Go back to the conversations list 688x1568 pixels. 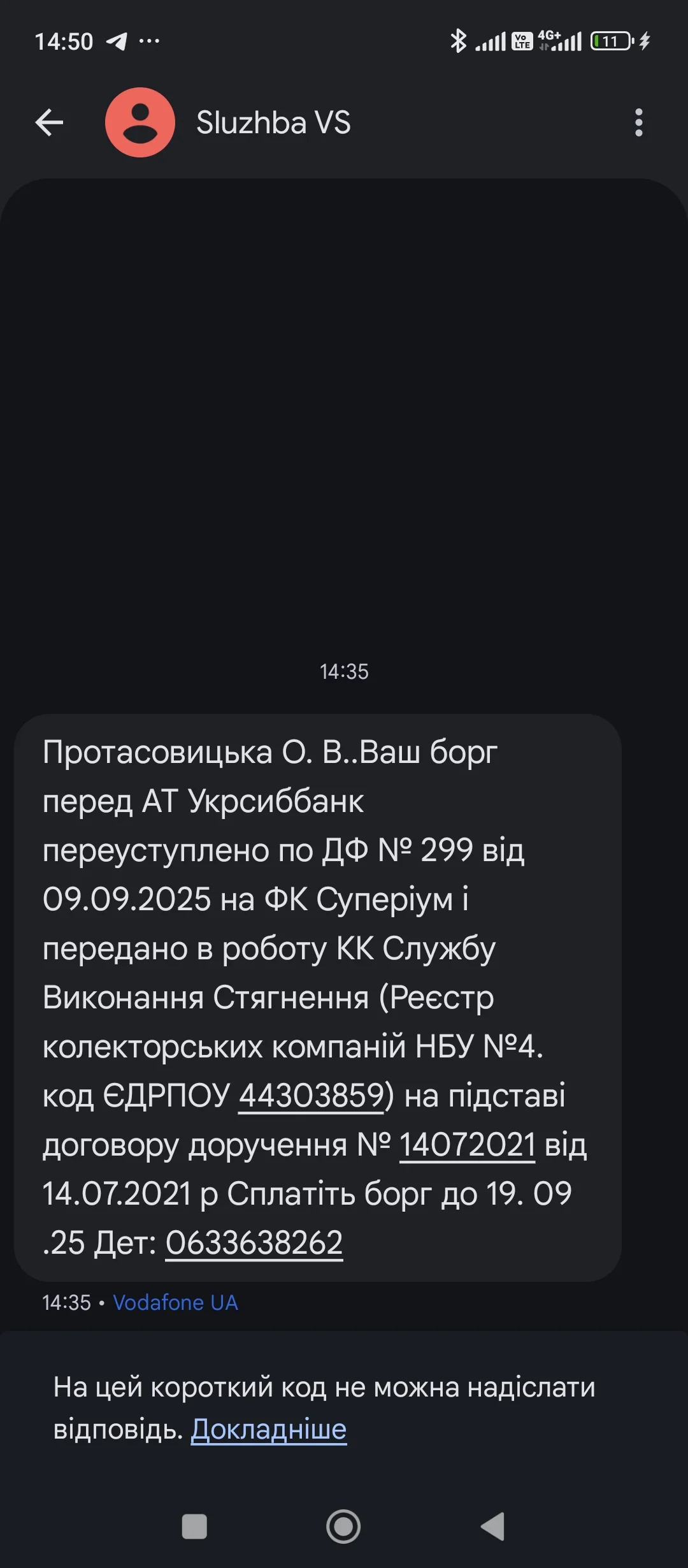49,122
